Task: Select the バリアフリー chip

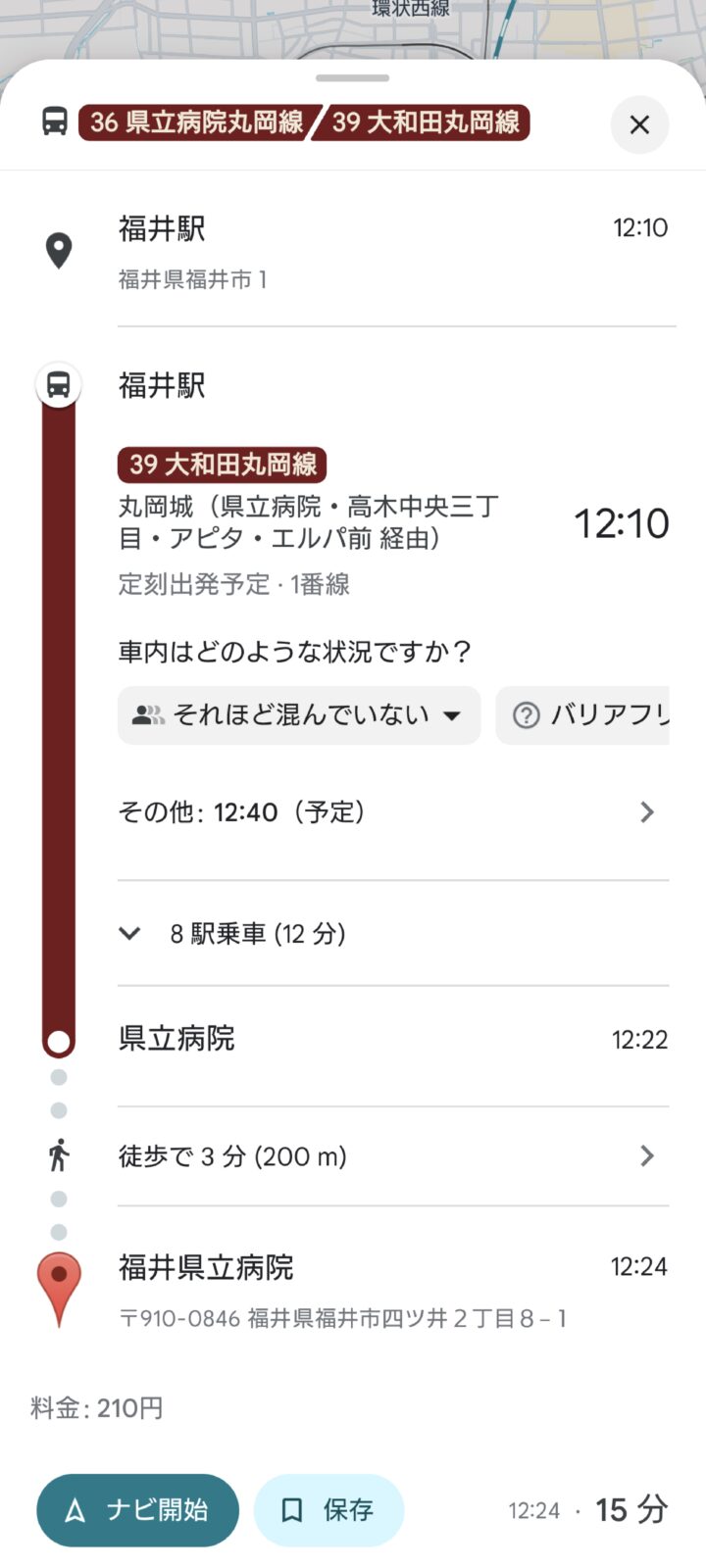Action: point(583,715)
